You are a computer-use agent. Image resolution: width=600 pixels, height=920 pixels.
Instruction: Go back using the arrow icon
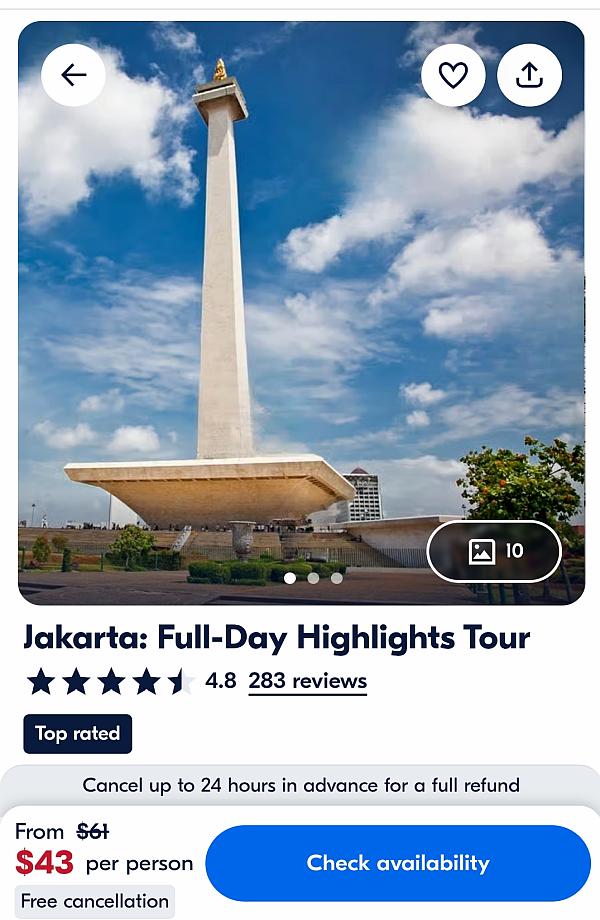click(x=73, y=75)
